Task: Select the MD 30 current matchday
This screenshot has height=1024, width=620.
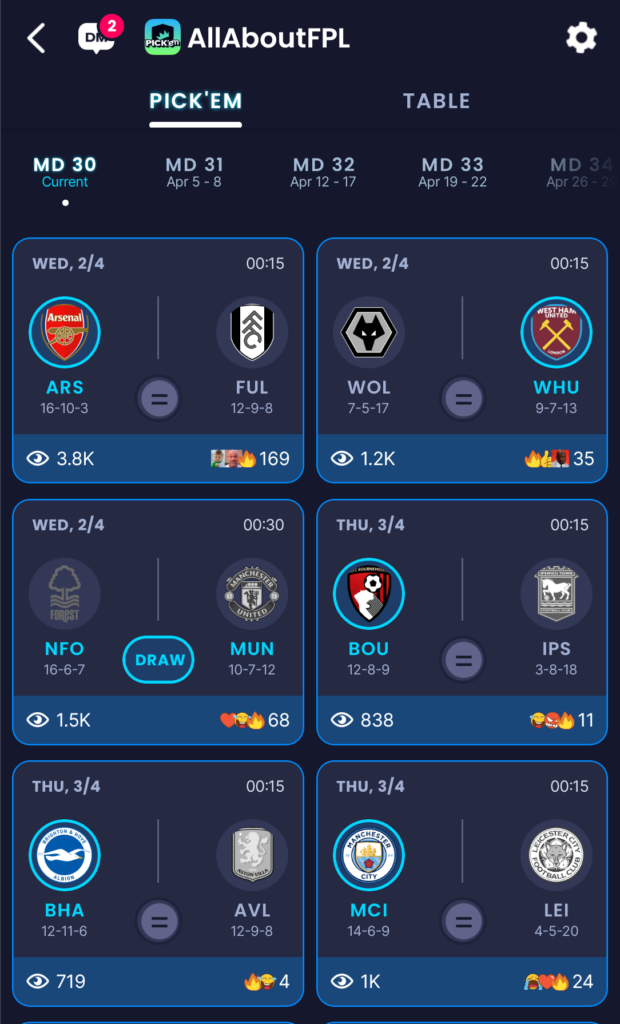Action: click(65, 172)
